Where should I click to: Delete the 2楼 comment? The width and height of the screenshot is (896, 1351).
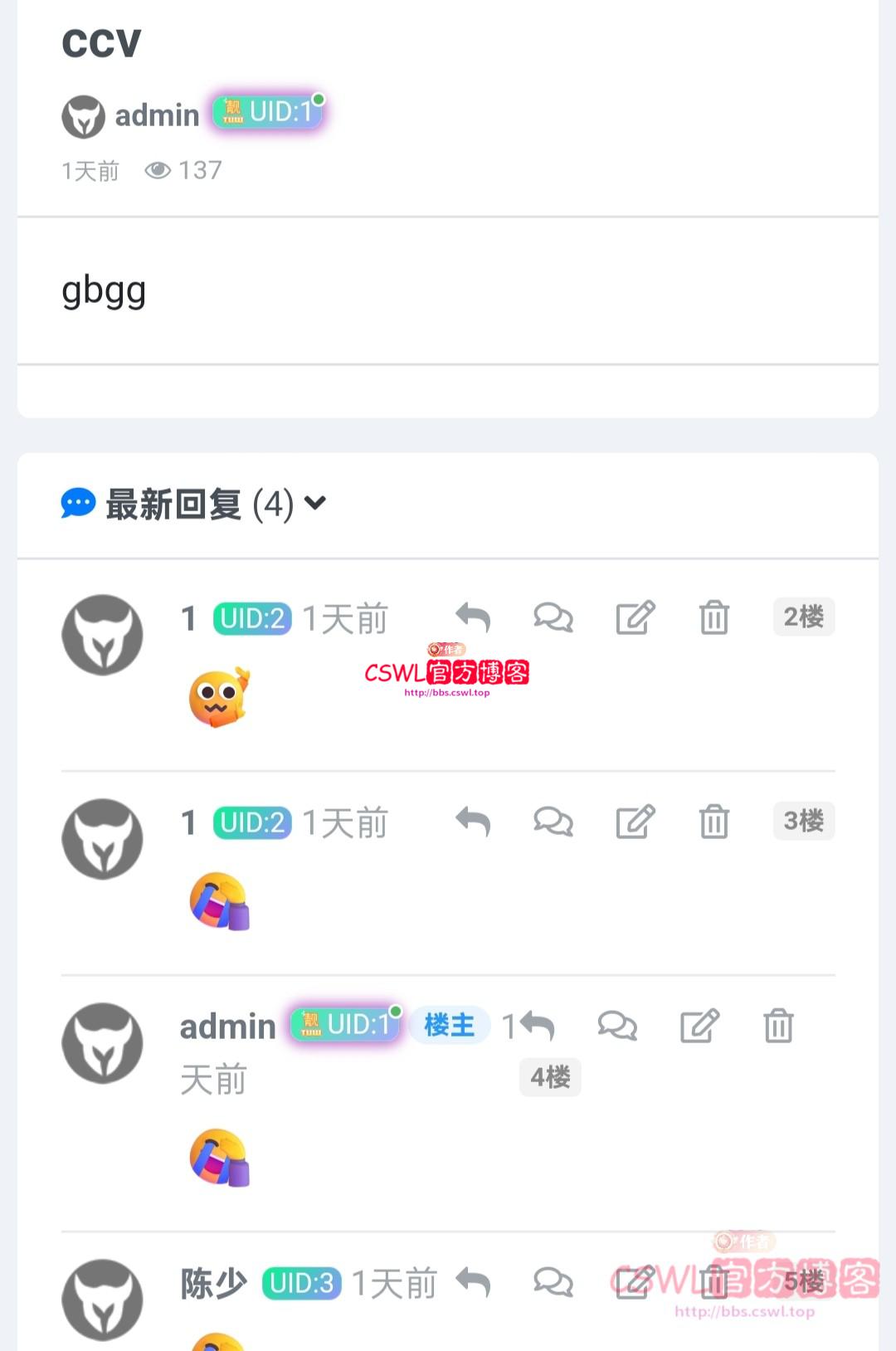713,617
